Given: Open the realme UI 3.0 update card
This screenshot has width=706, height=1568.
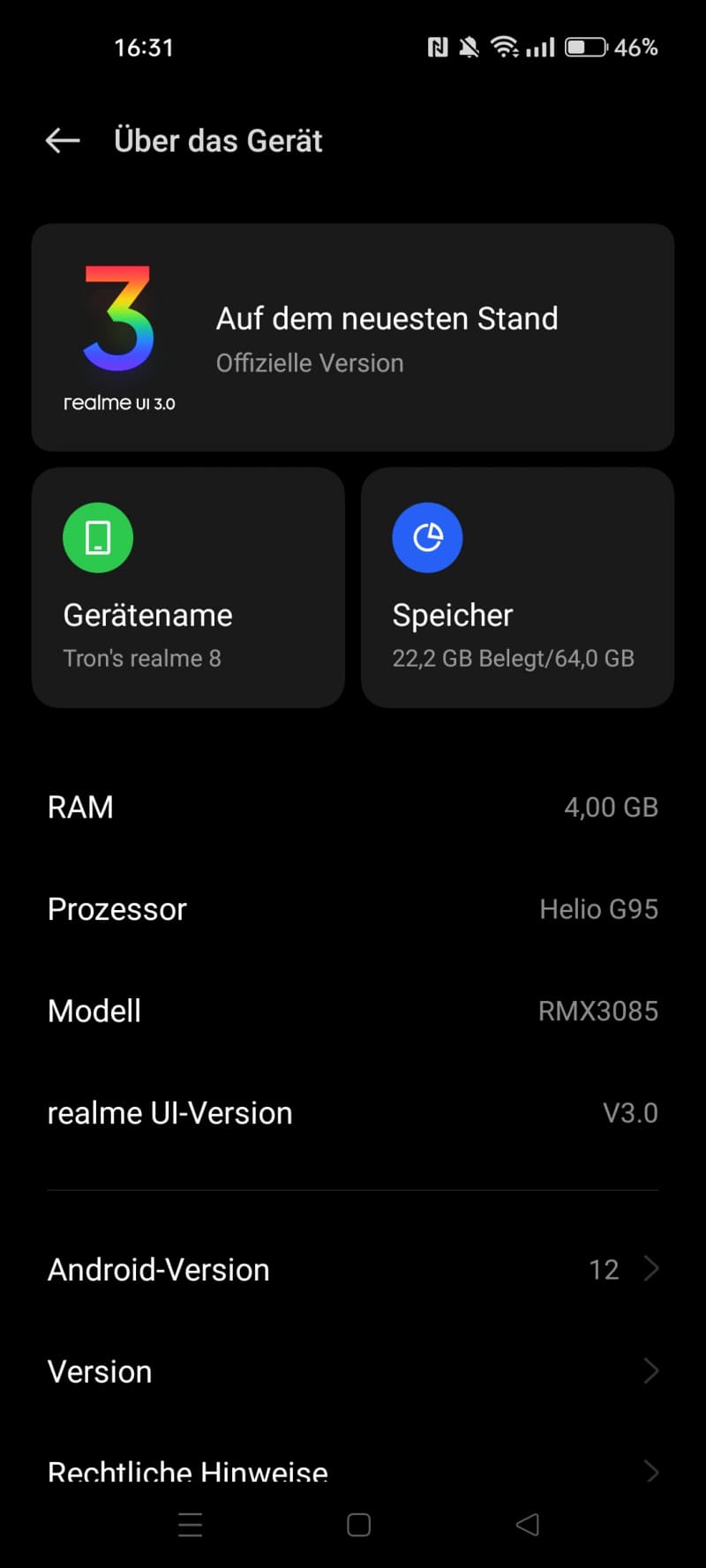Looking at the screenshot, I should point(353,337).
